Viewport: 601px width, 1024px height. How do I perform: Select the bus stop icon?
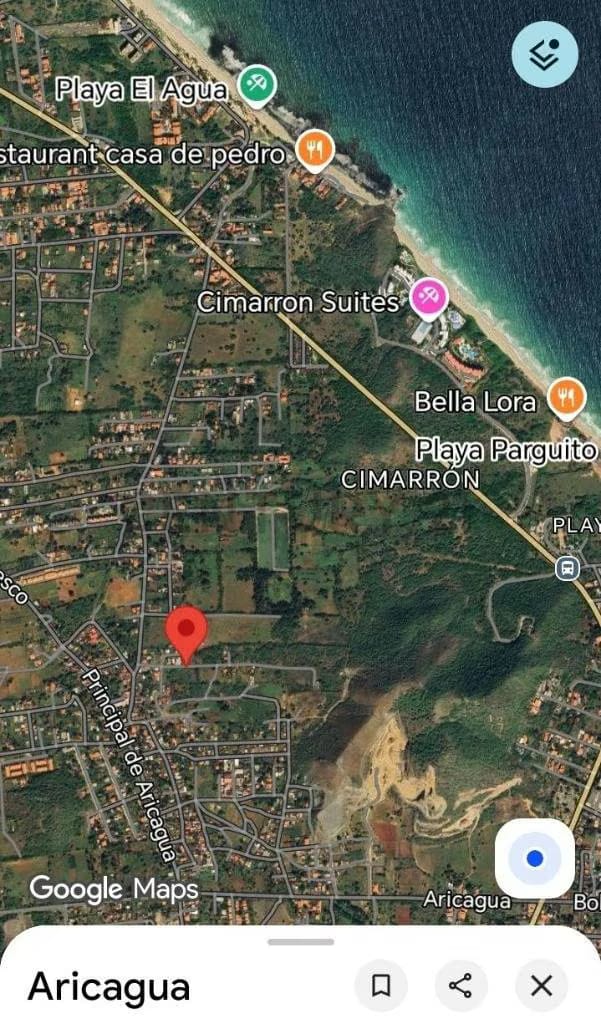coord(567,568)
